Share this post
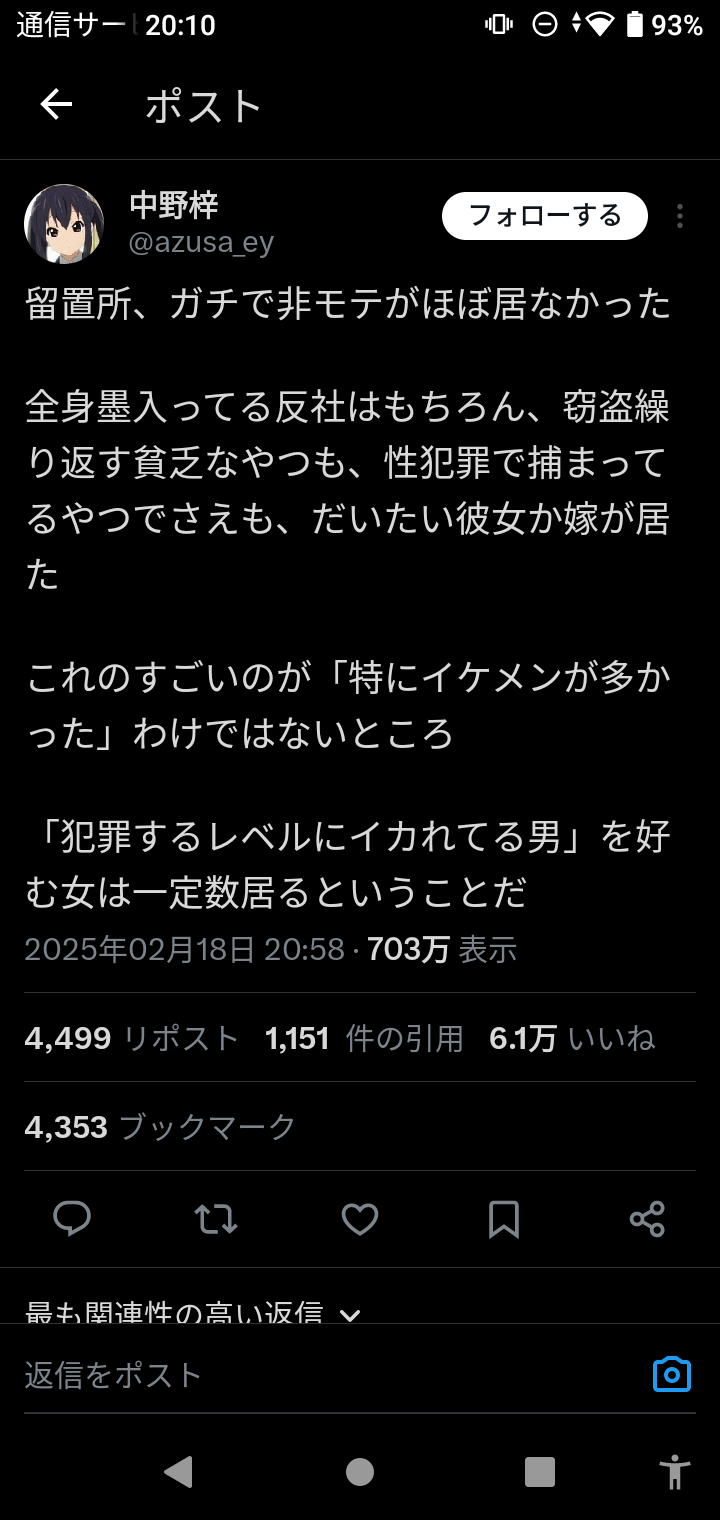 tap(647, 1218)
